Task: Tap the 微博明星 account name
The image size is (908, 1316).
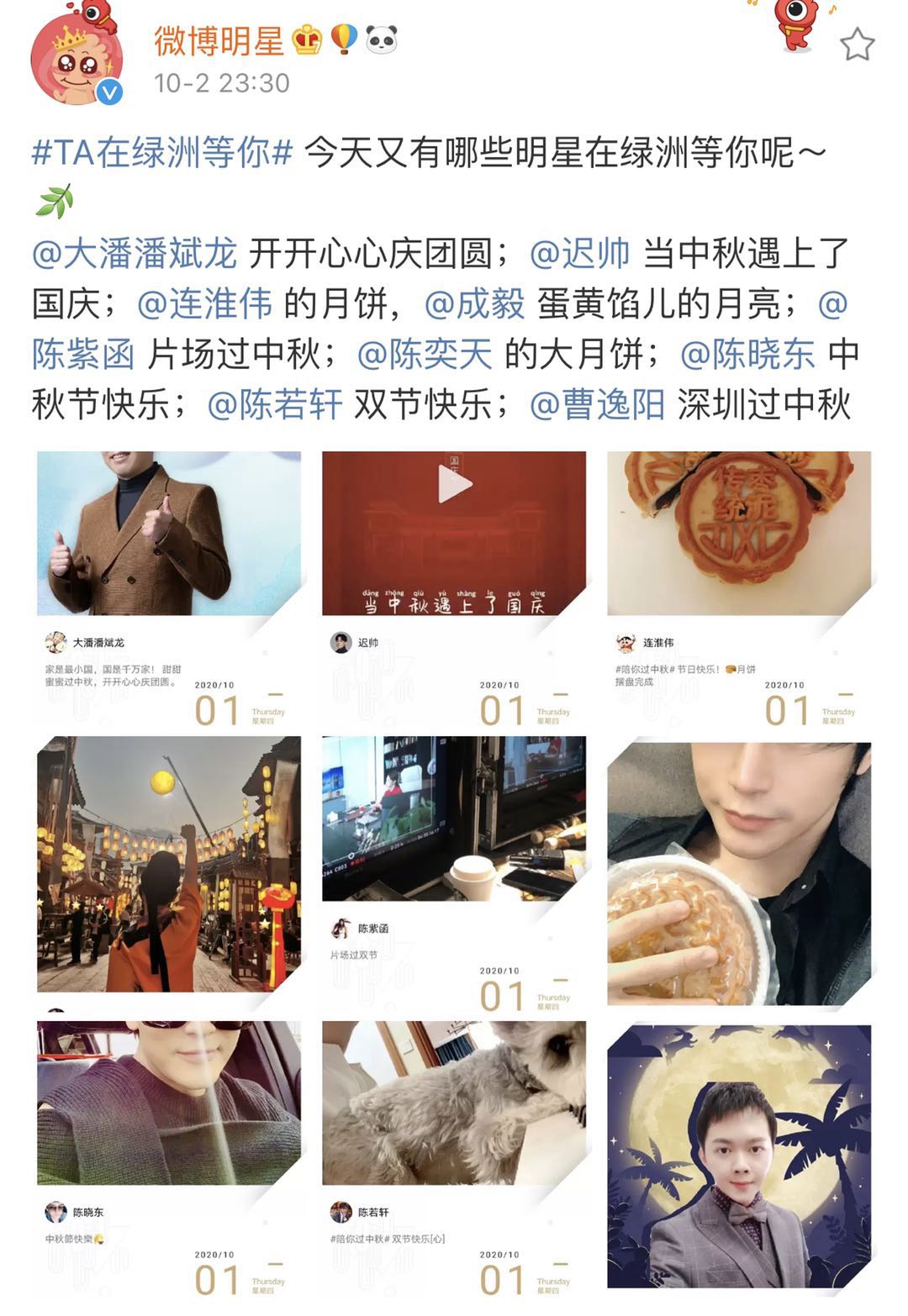Action: pyautogui.click(x=219, y=40)
